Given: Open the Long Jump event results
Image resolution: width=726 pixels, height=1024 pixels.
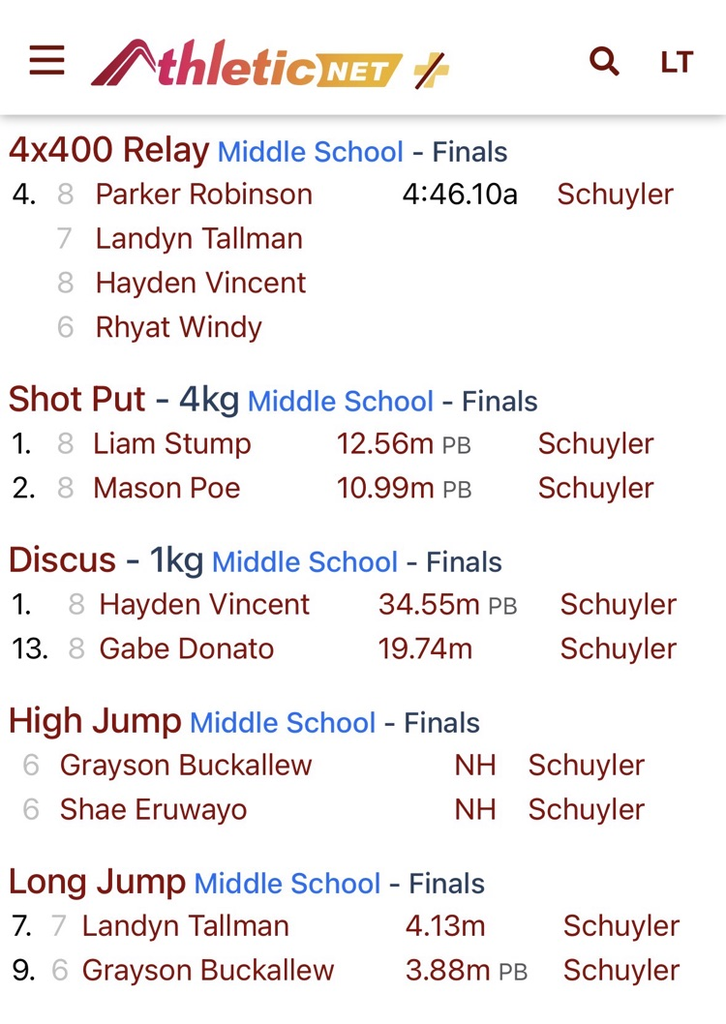Looking at the screenshot, I should pyautogui.click(x=97, y=882).
